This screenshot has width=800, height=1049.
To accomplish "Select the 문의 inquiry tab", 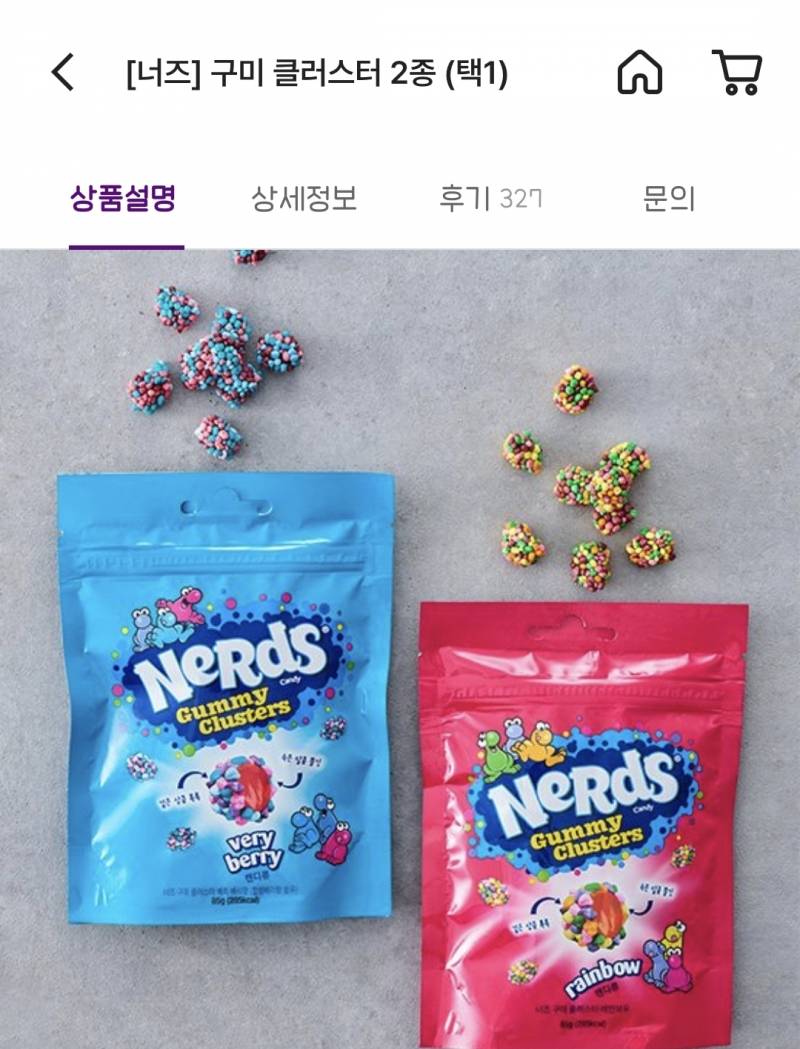I will (x=668, y=197).
